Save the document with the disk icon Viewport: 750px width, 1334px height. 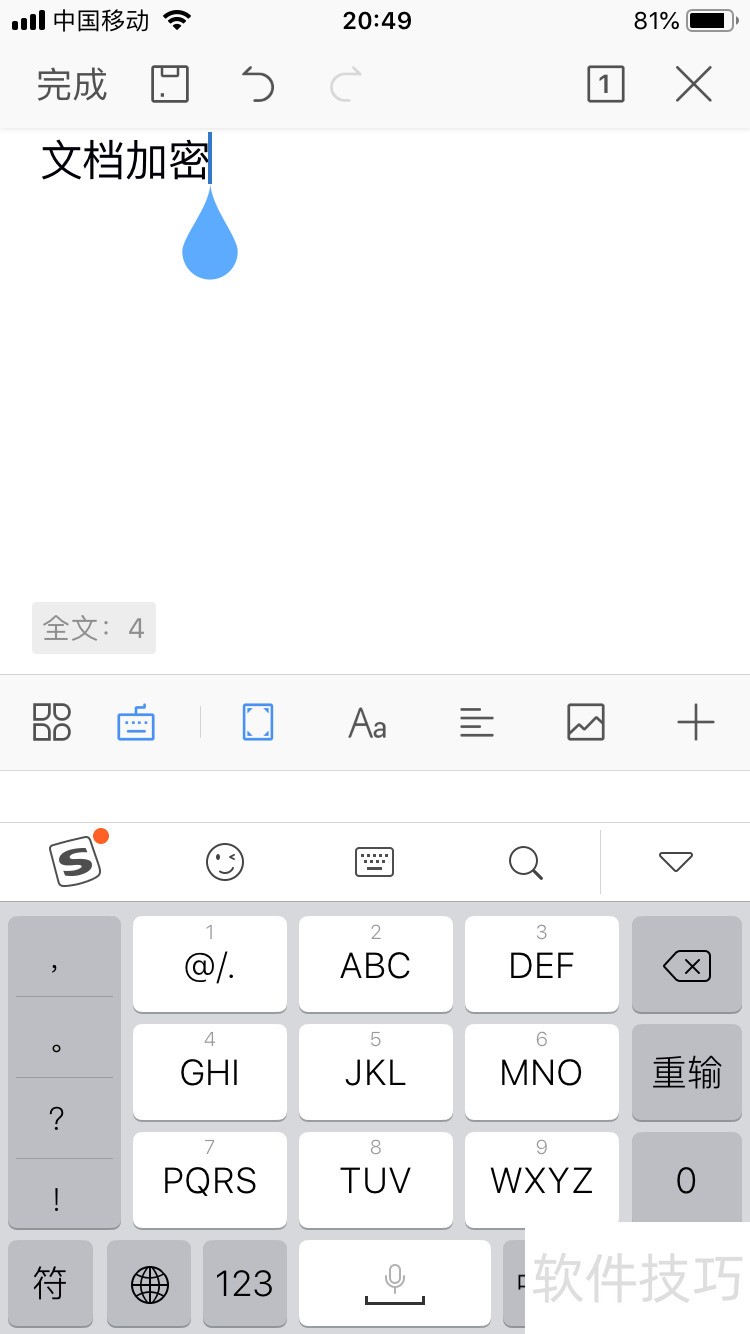[x=170, y=85]
